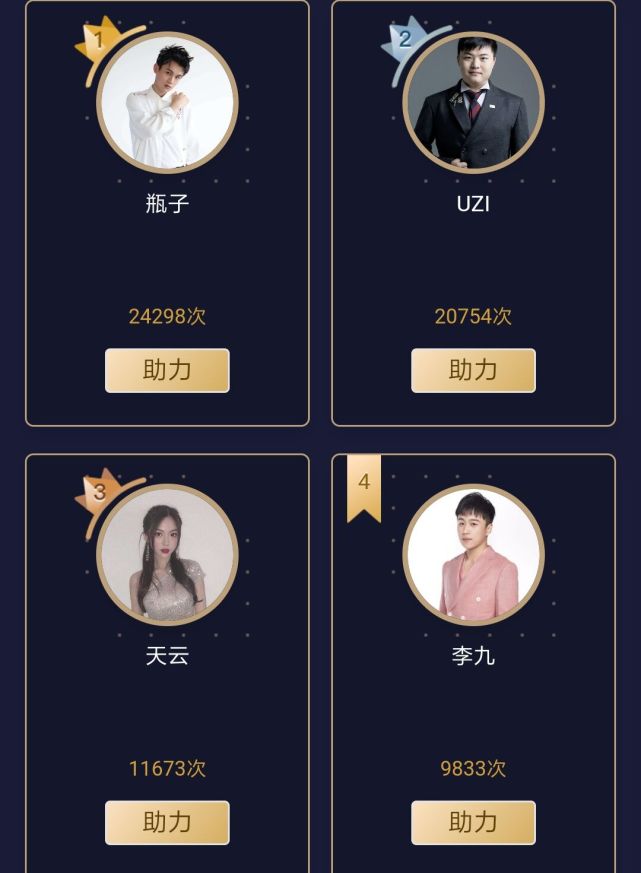Boost UZI with the 助力 button
Screen dimensions: 641x873
click(473, 370)
